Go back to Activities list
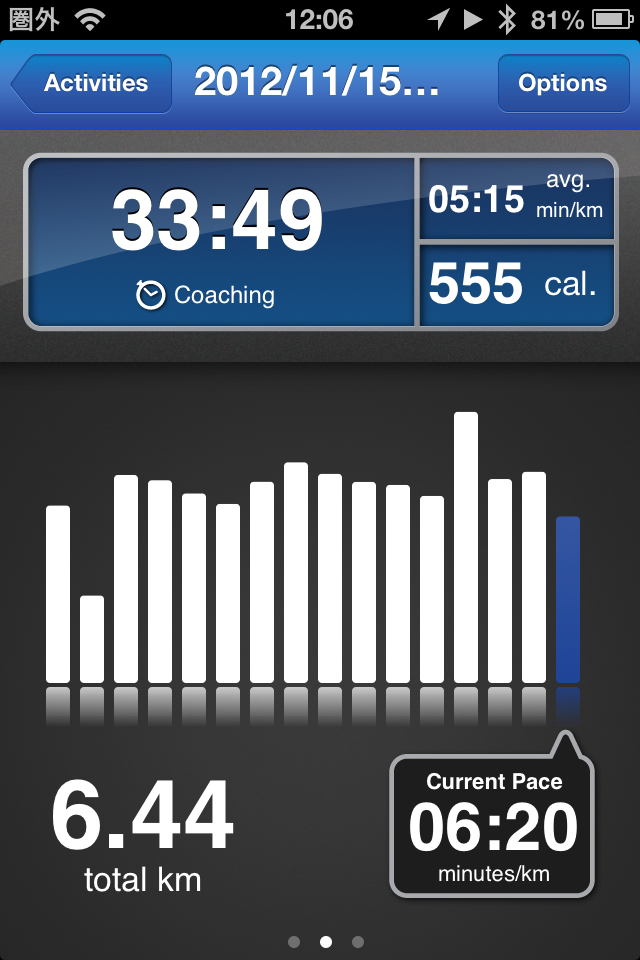 [92, 83]
